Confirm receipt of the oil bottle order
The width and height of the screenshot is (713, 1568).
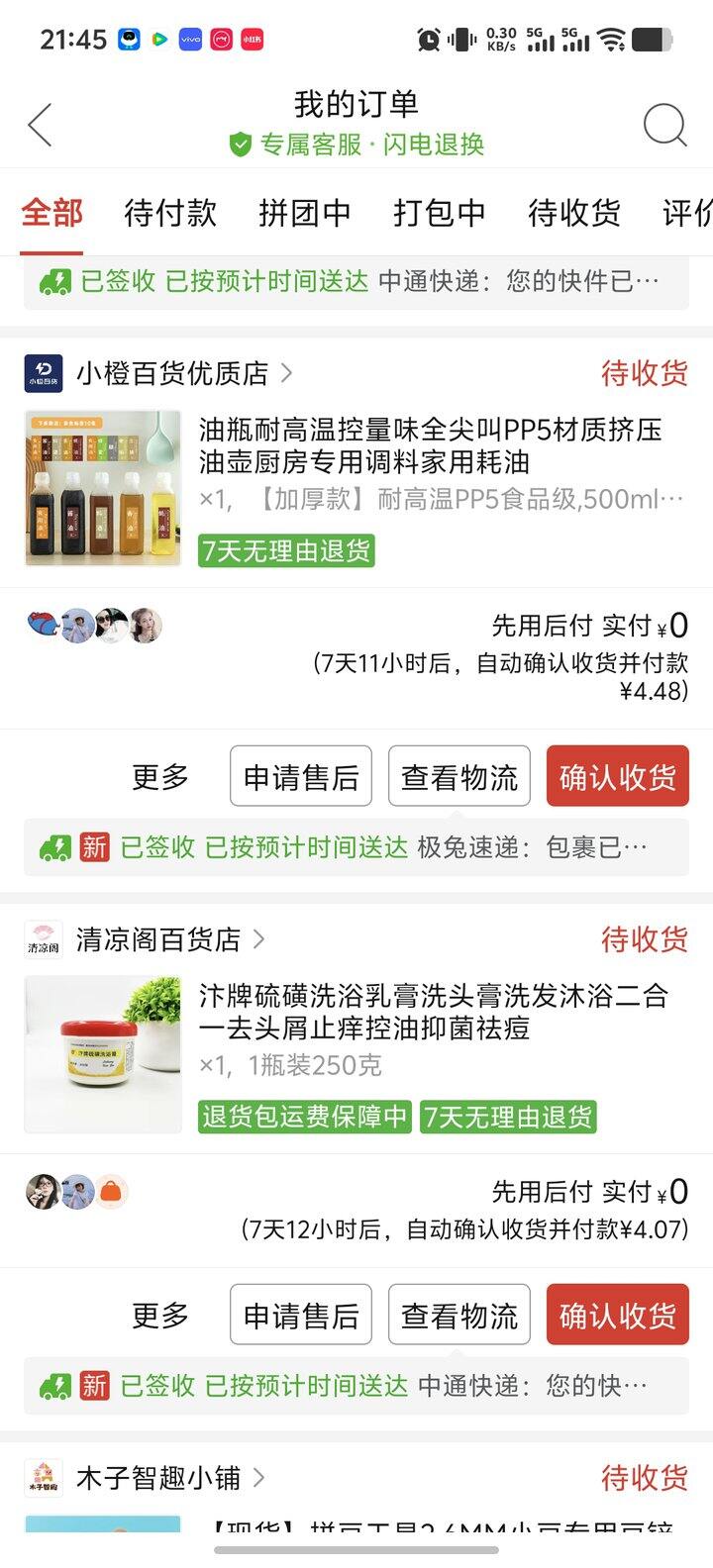pos(618,777)
